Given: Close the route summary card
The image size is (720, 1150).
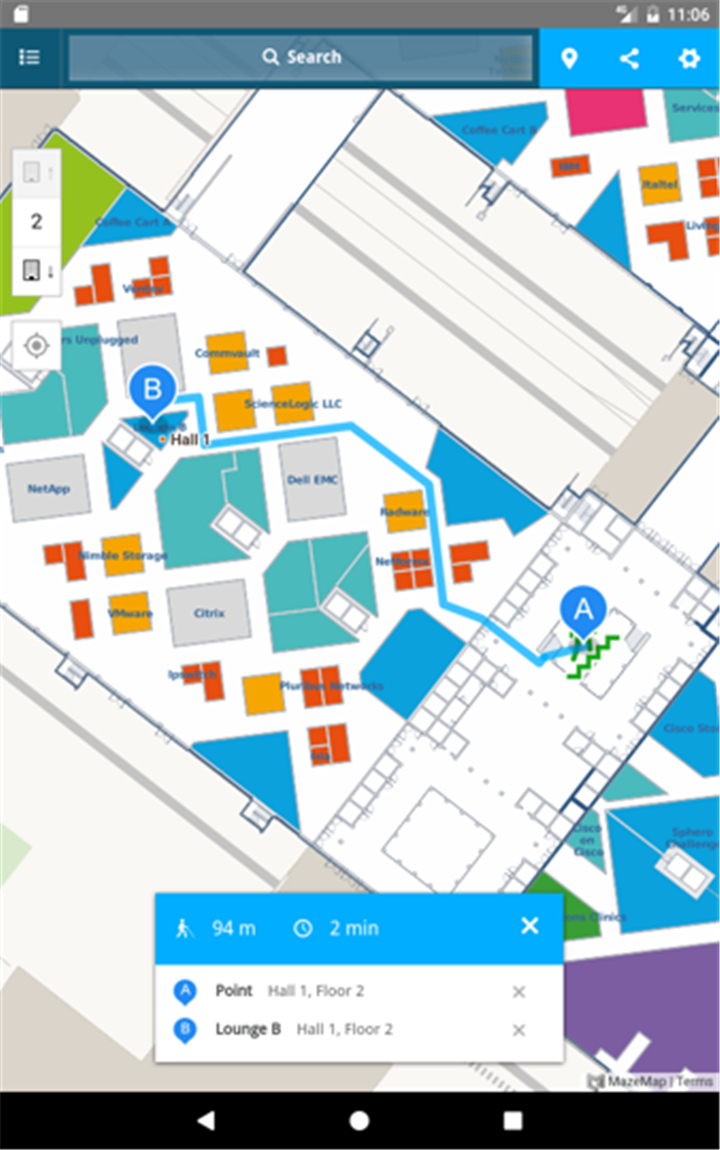Looking at the screenshot, I should click(530, 926).
